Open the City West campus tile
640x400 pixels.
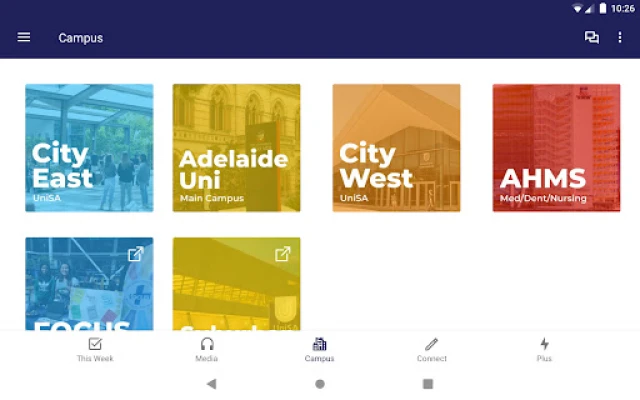[396, 148]
